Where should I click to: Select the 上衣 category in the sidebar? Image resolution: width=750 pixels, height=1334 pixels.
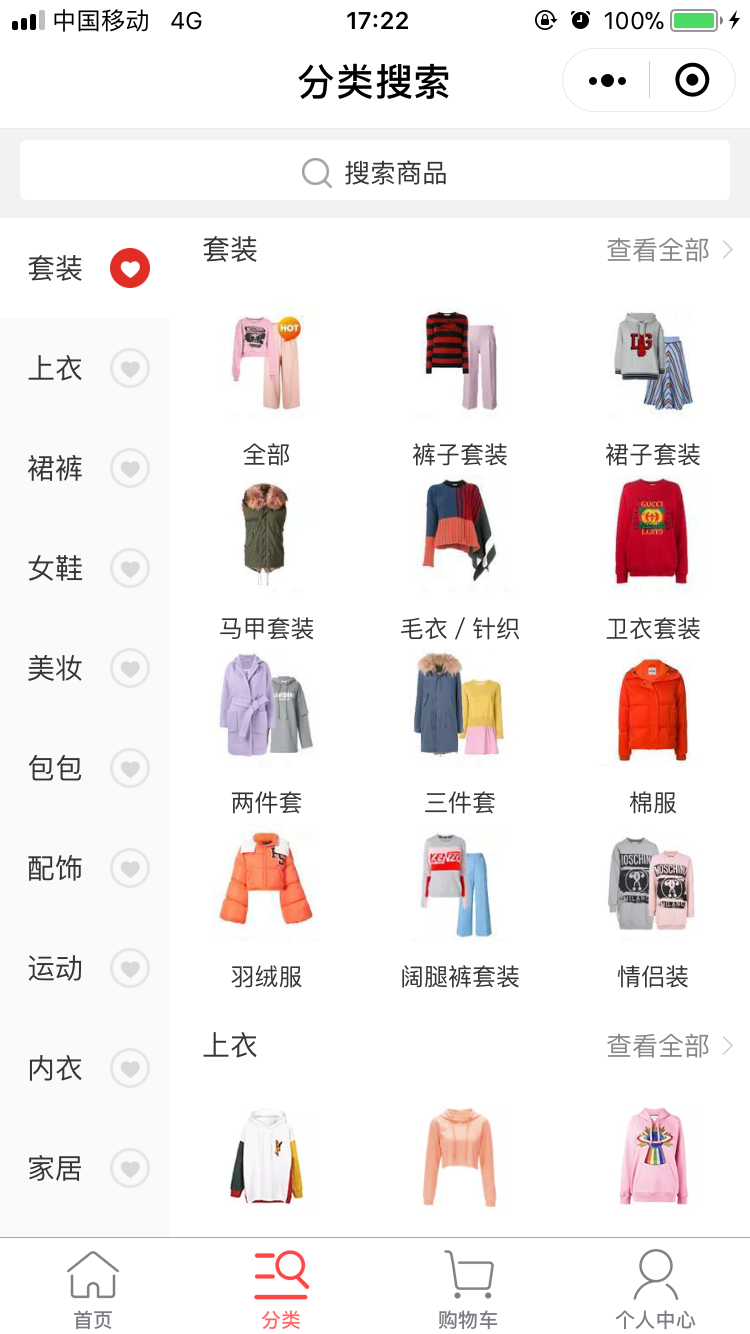(55, 368)
